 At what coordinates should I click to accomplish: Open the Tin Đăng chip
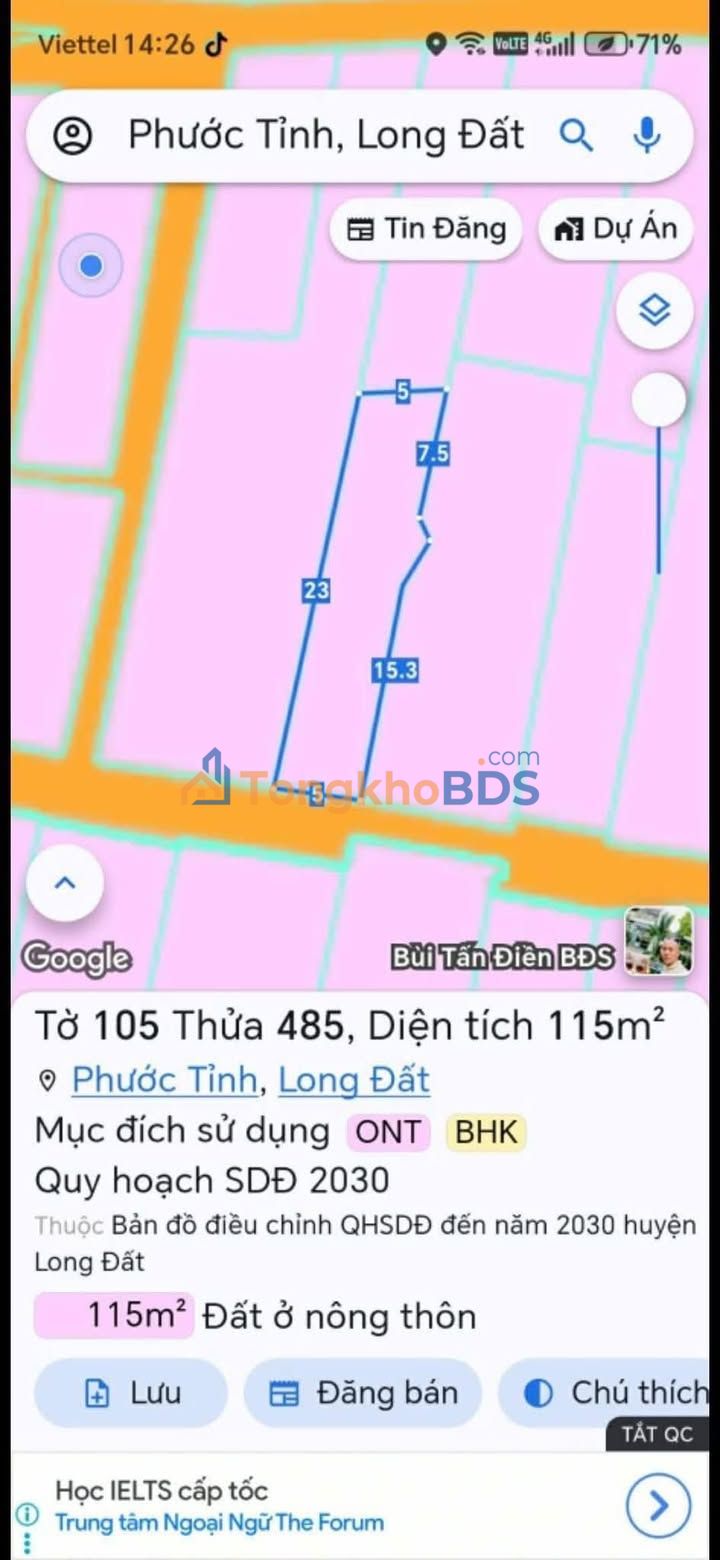click(426, 229)
